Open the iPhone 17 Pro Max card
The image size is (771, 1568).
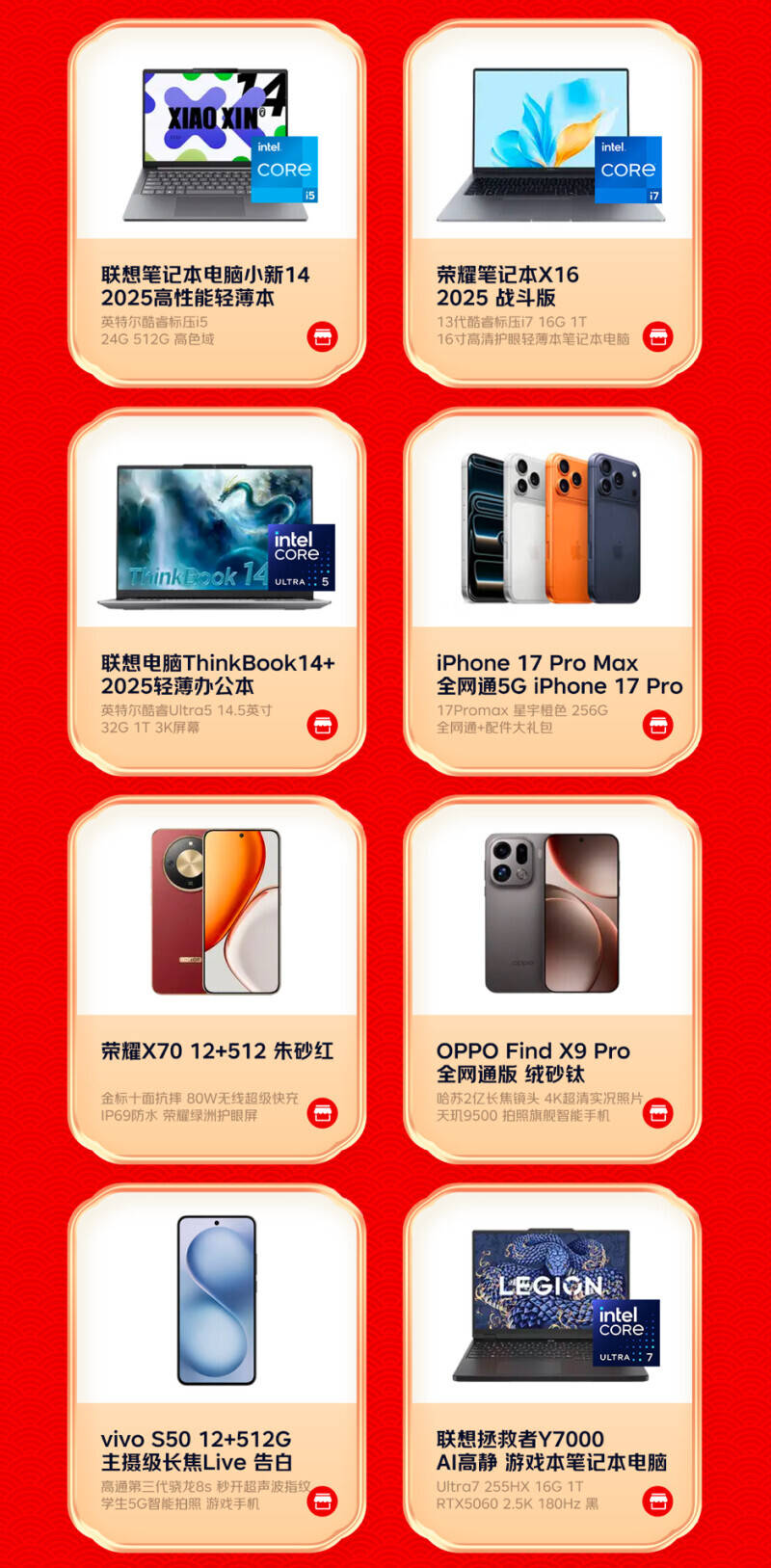coord(551,590)
